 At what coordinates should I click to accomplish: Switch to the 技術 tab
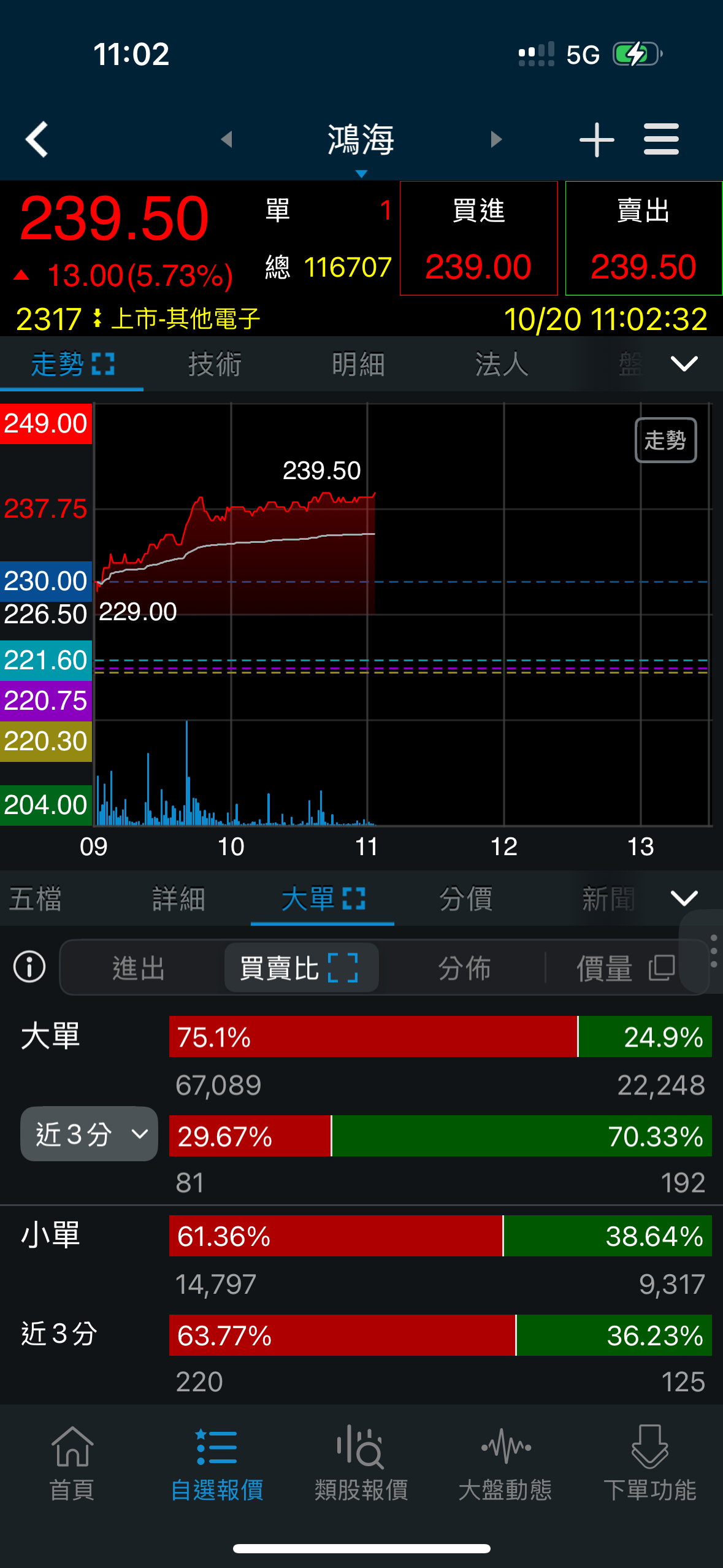click(x=215, y=364)
